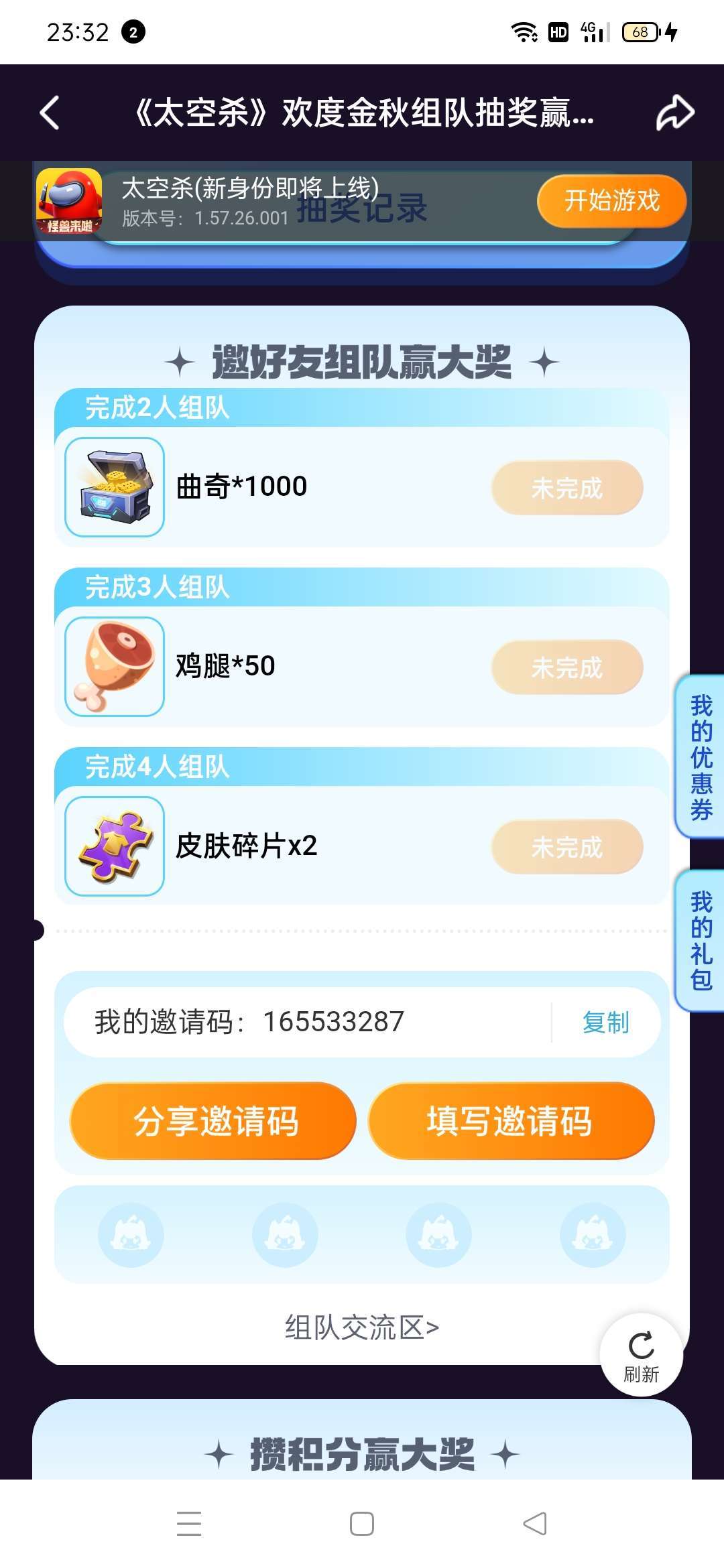This screenshot has height=1568, width=724.
Task: Copy my invitation code with 复制
Action: pyautogui.click(x=605, y=1023)
